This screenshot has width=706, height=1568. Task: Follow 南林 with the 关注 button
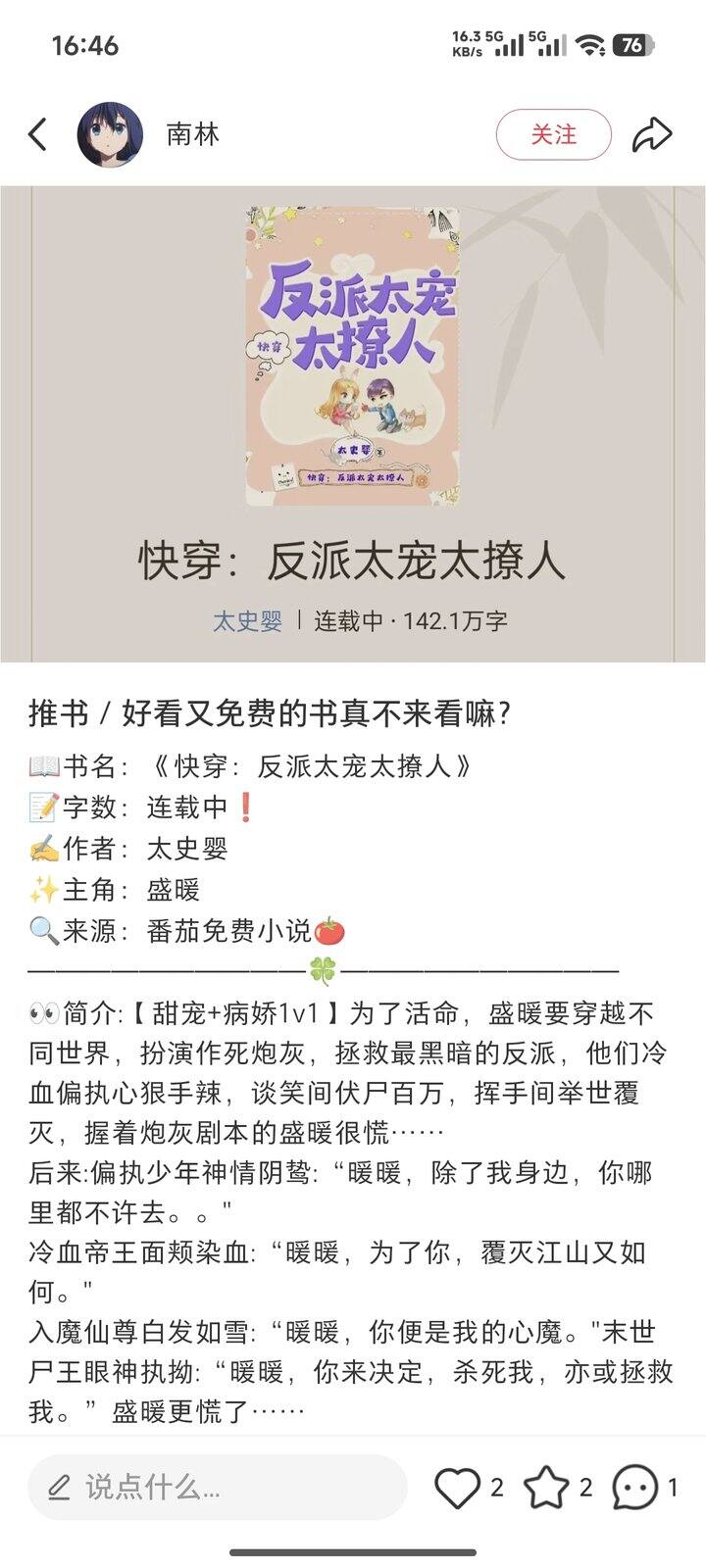click(554, 134)
